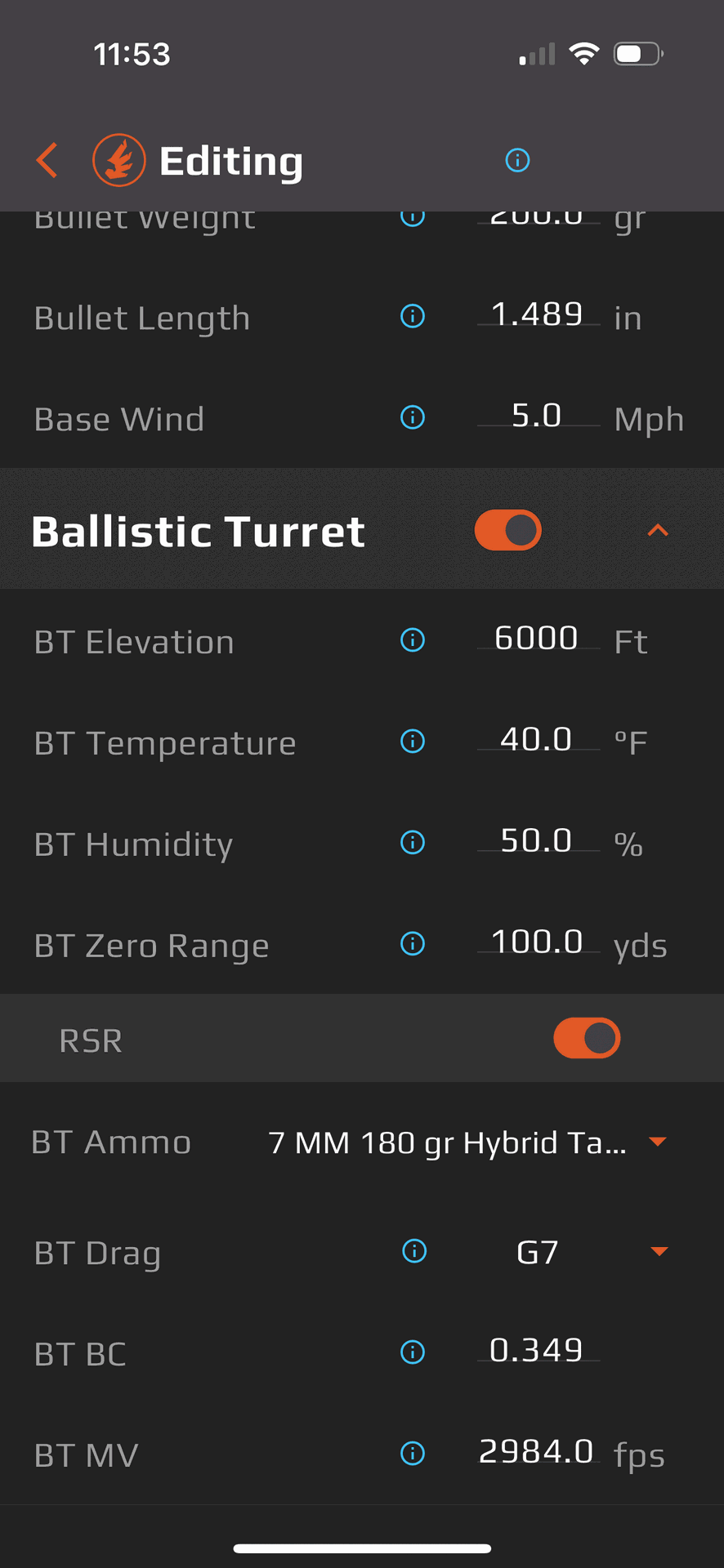Edit the Base Wind speed field
The height and width of the screenshot is (1568, 724).
tap(537, 416)
